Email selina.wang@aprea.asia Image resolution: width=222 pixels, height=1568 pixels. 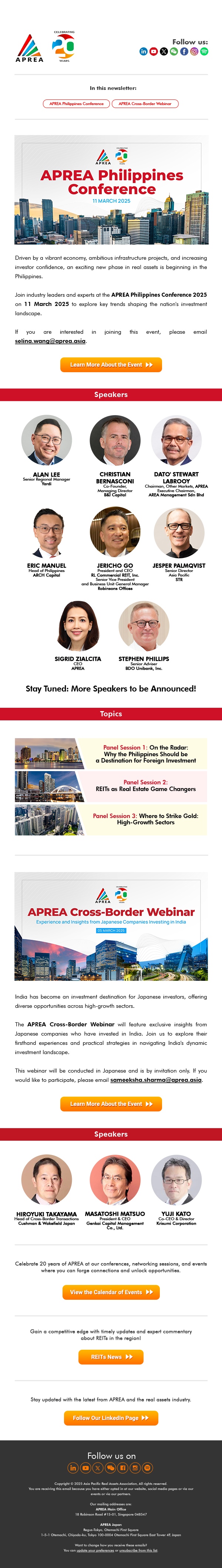click(50, 341)
